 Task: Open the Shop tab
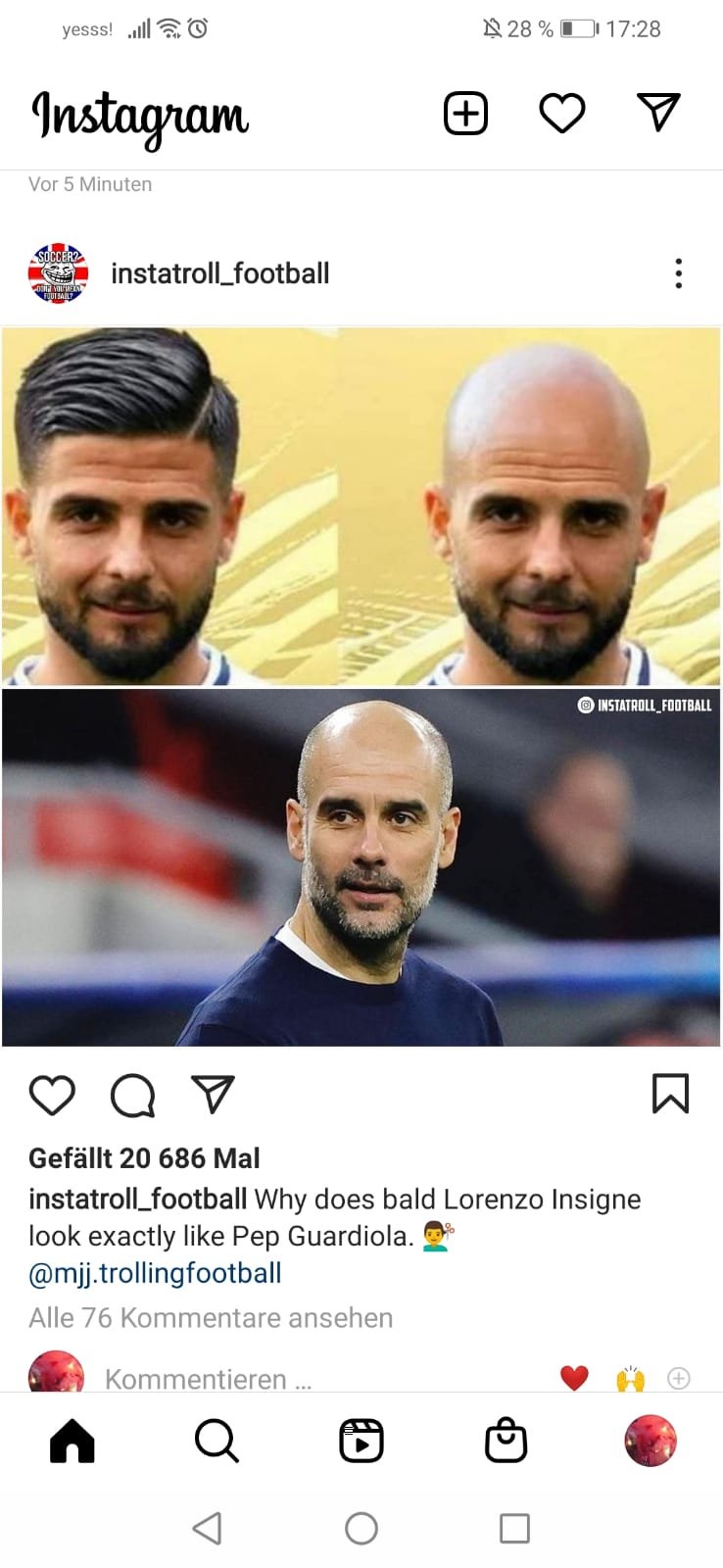(x=506, y=1441)
